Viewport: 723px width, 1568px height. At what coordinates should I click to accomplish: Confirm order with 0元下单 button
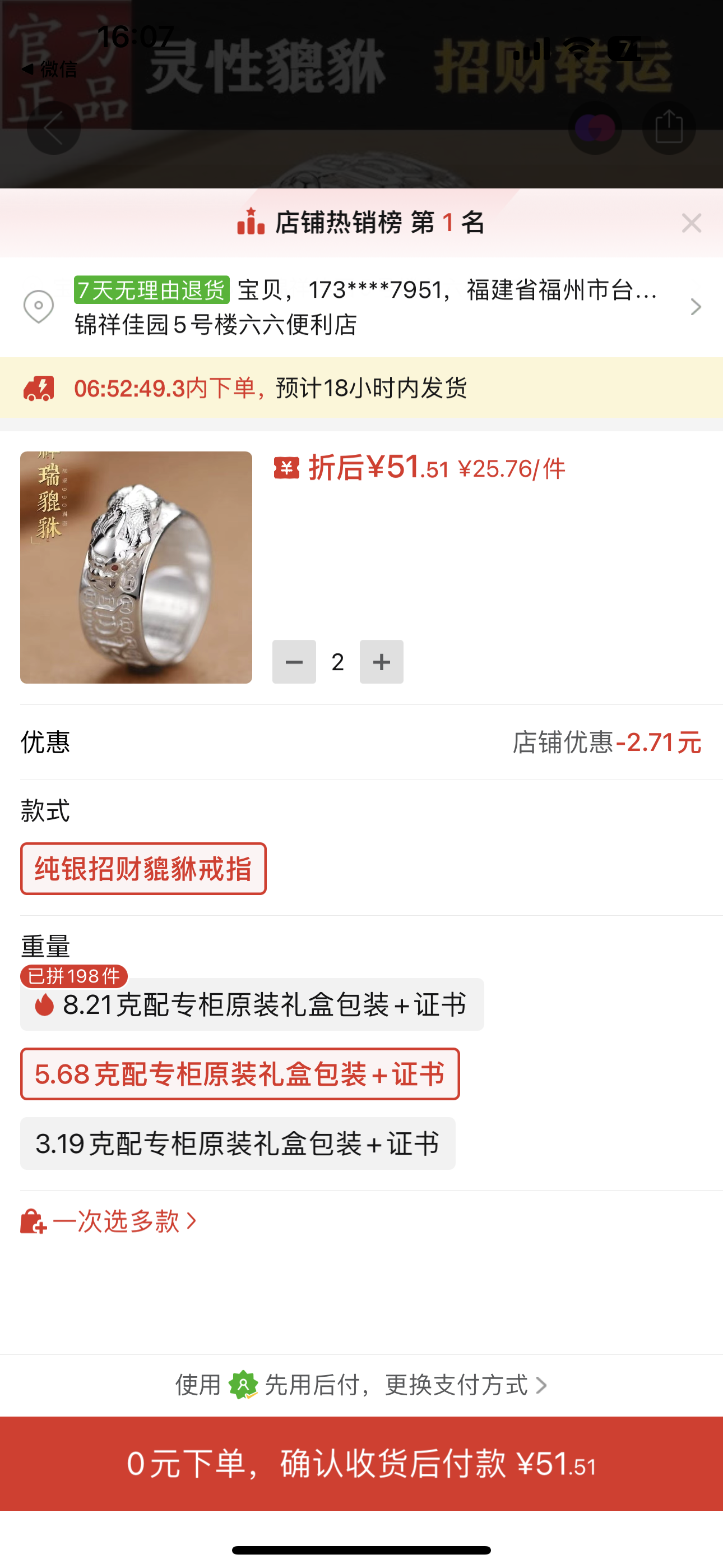point(361,1463)
